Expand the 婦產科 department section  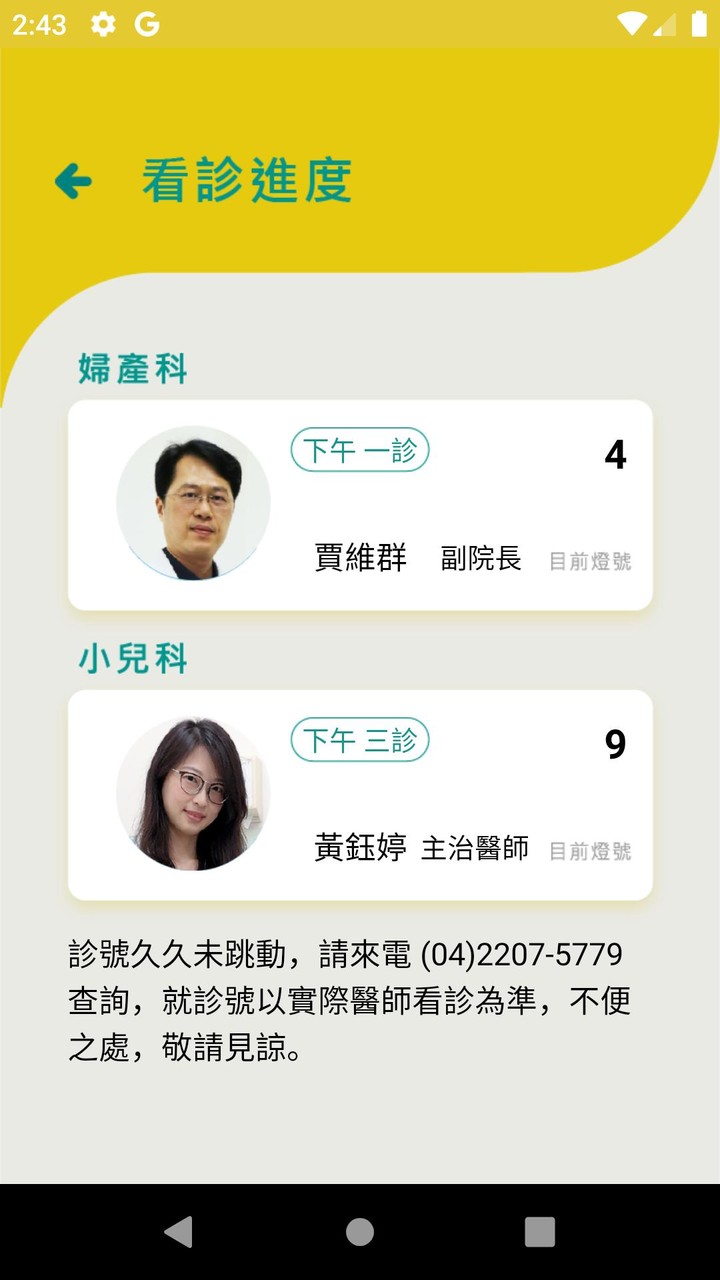tap(133, 368)
